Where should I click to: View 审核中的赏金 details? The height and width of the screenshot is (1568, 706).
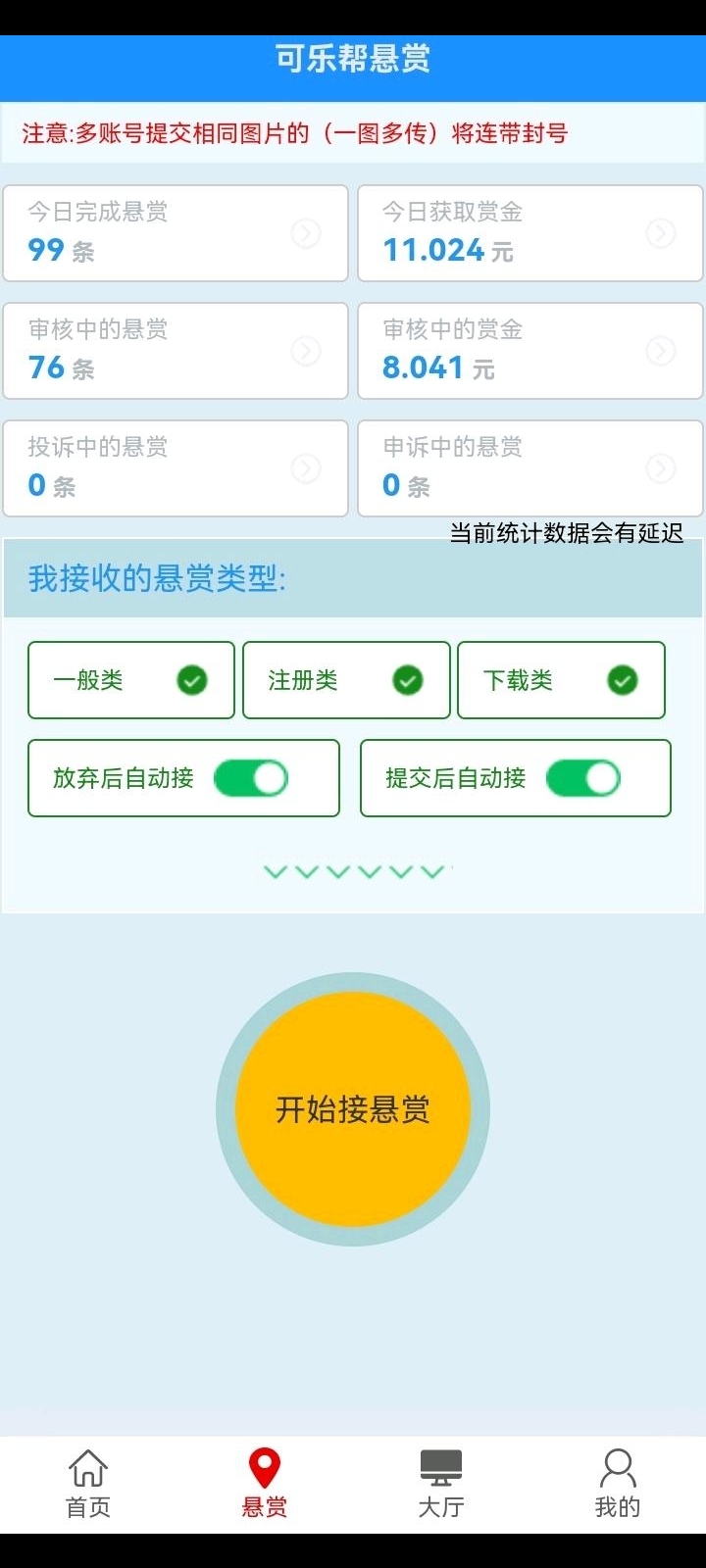tap(530, 351)
